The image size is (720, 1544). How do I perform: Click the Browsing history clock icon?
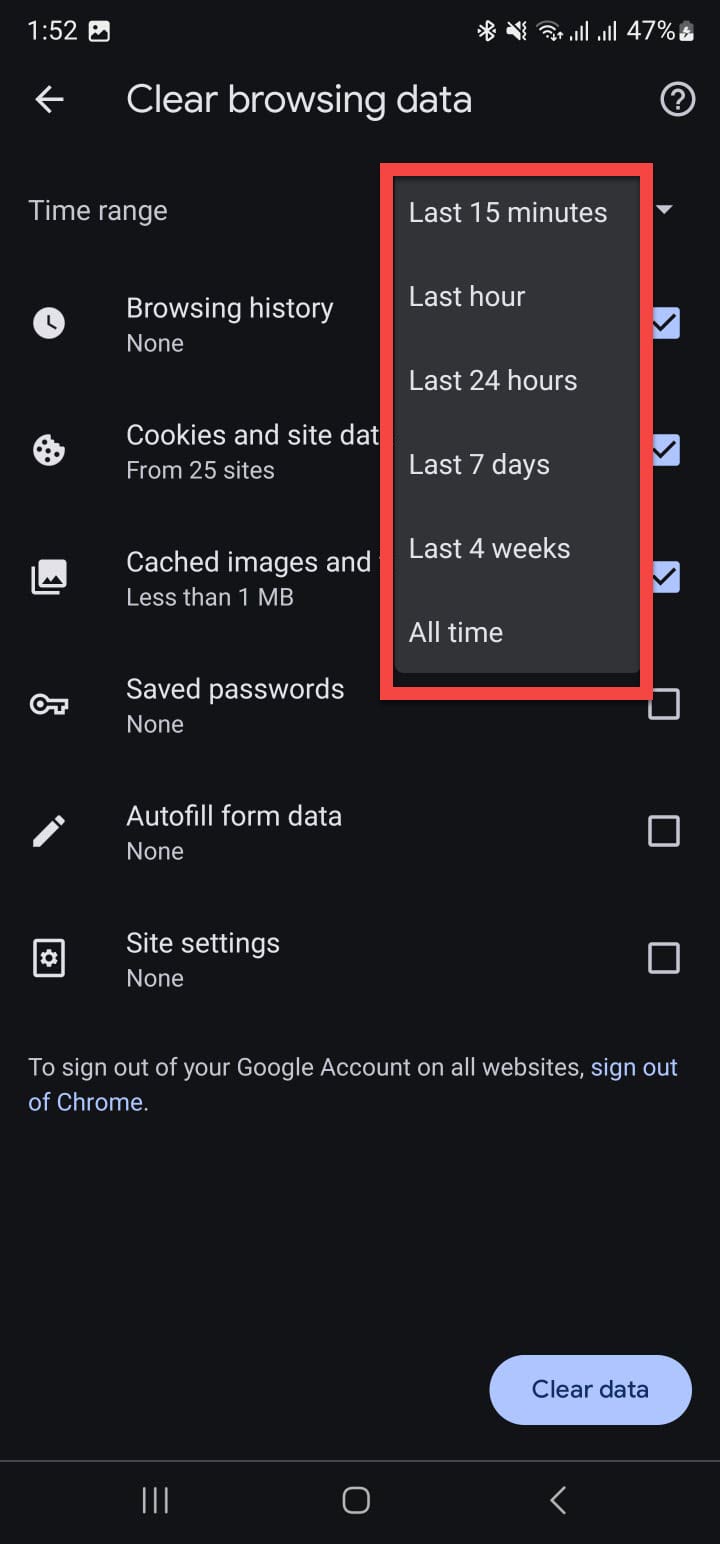click(50, 322)
